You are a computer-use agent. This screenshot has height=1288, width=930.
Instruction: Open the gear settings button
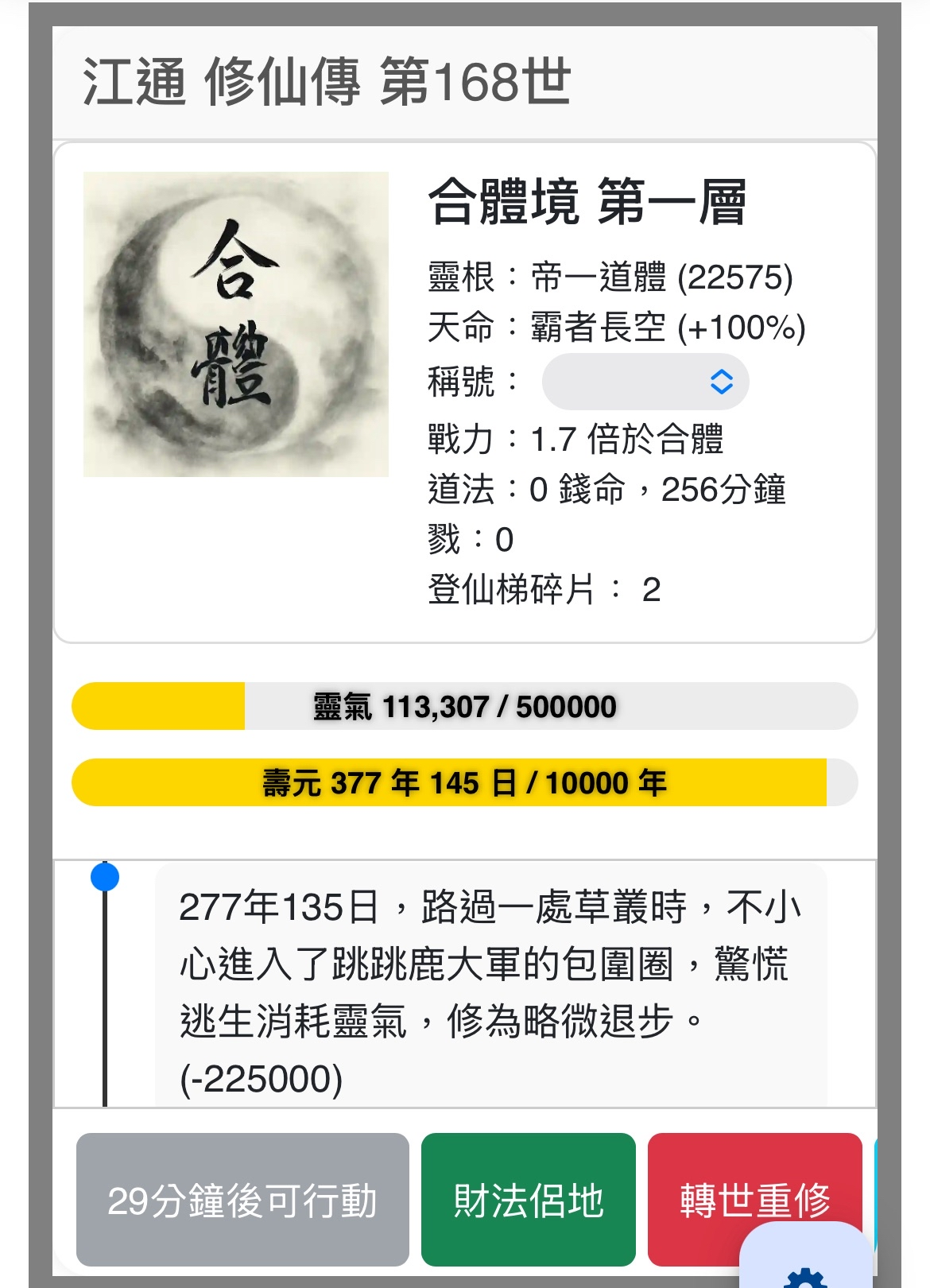804,1271
